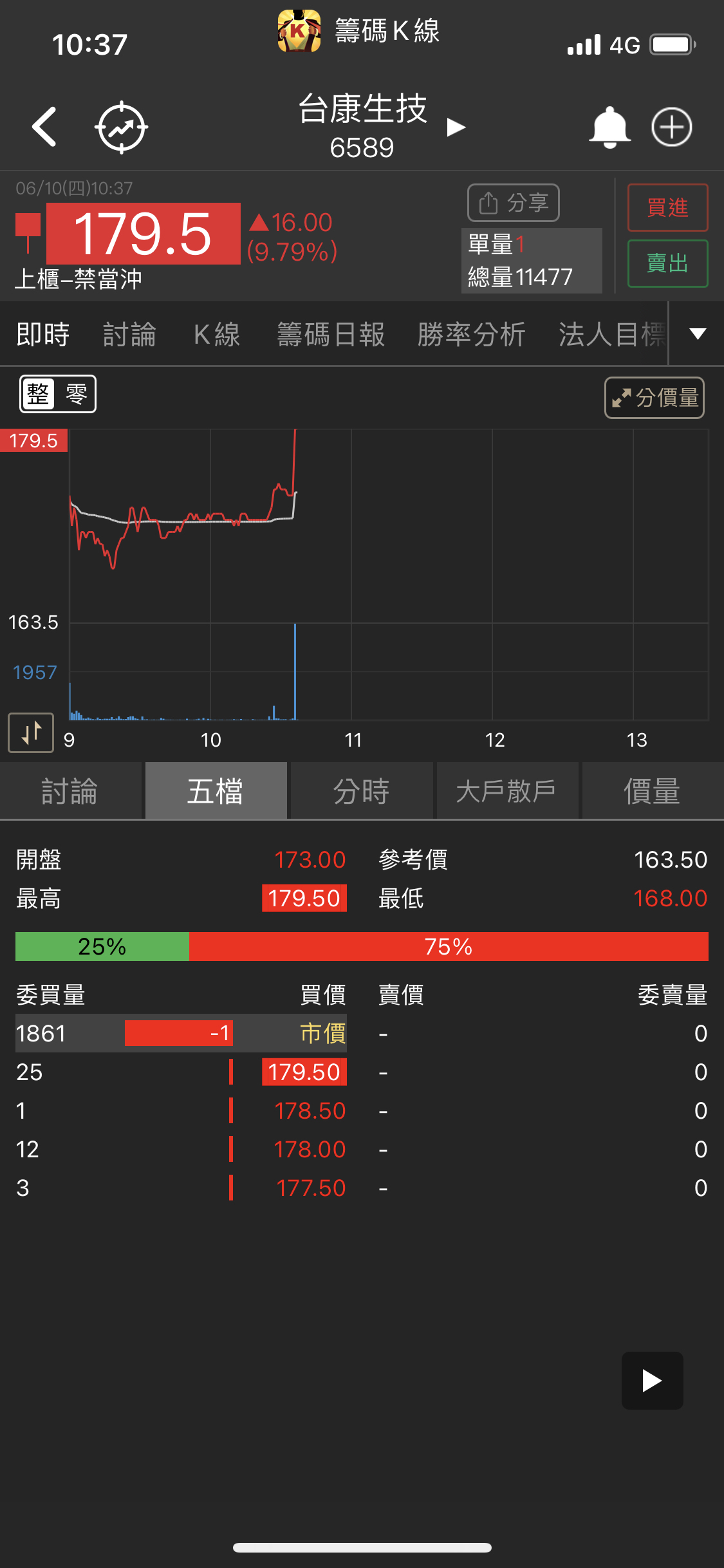724x1568 pixels.
Task: Expand the 分價量 chart view
Action: point(654,398)
